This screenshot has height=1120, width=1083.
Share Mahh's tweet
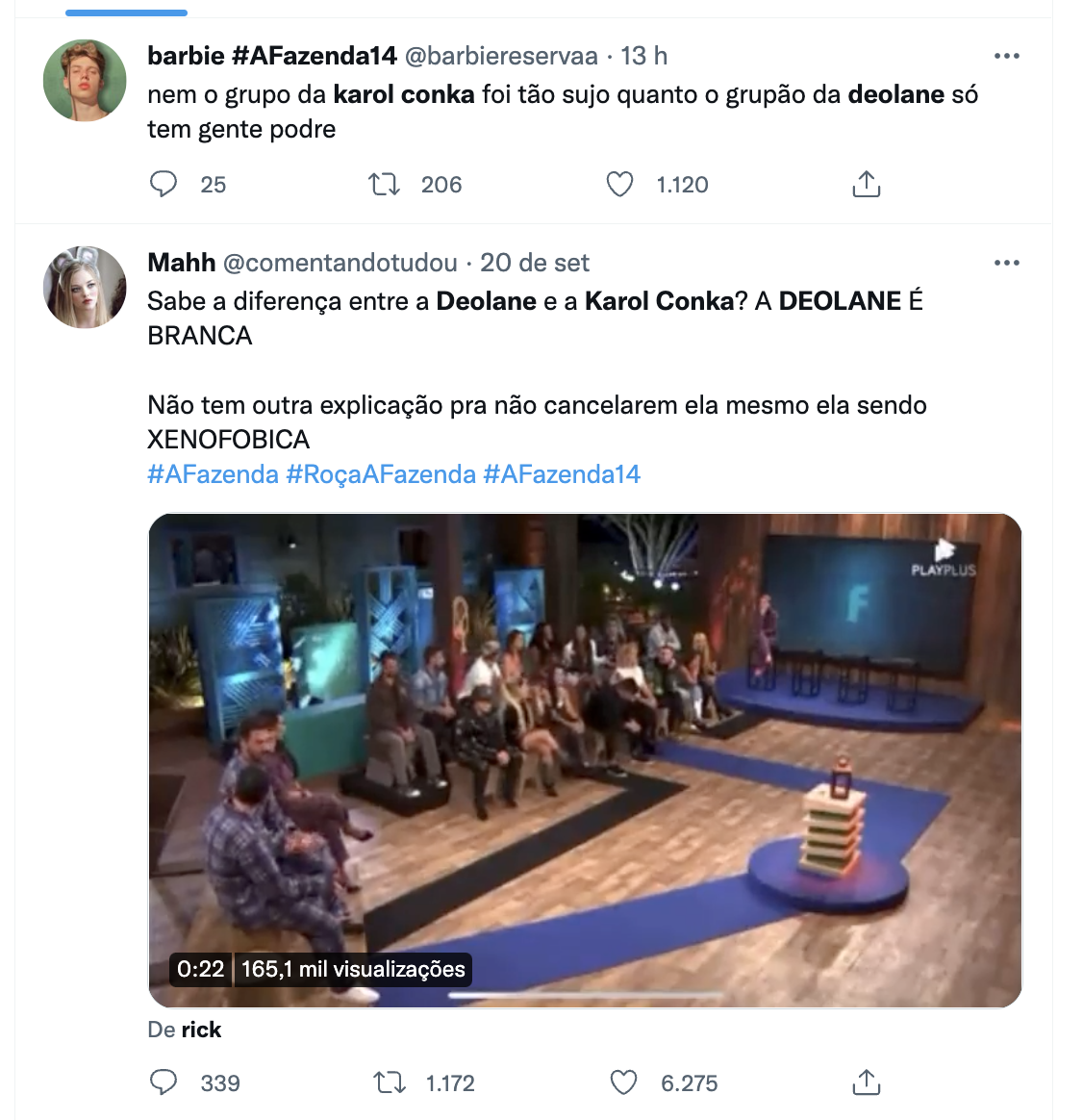(866, 1082)
